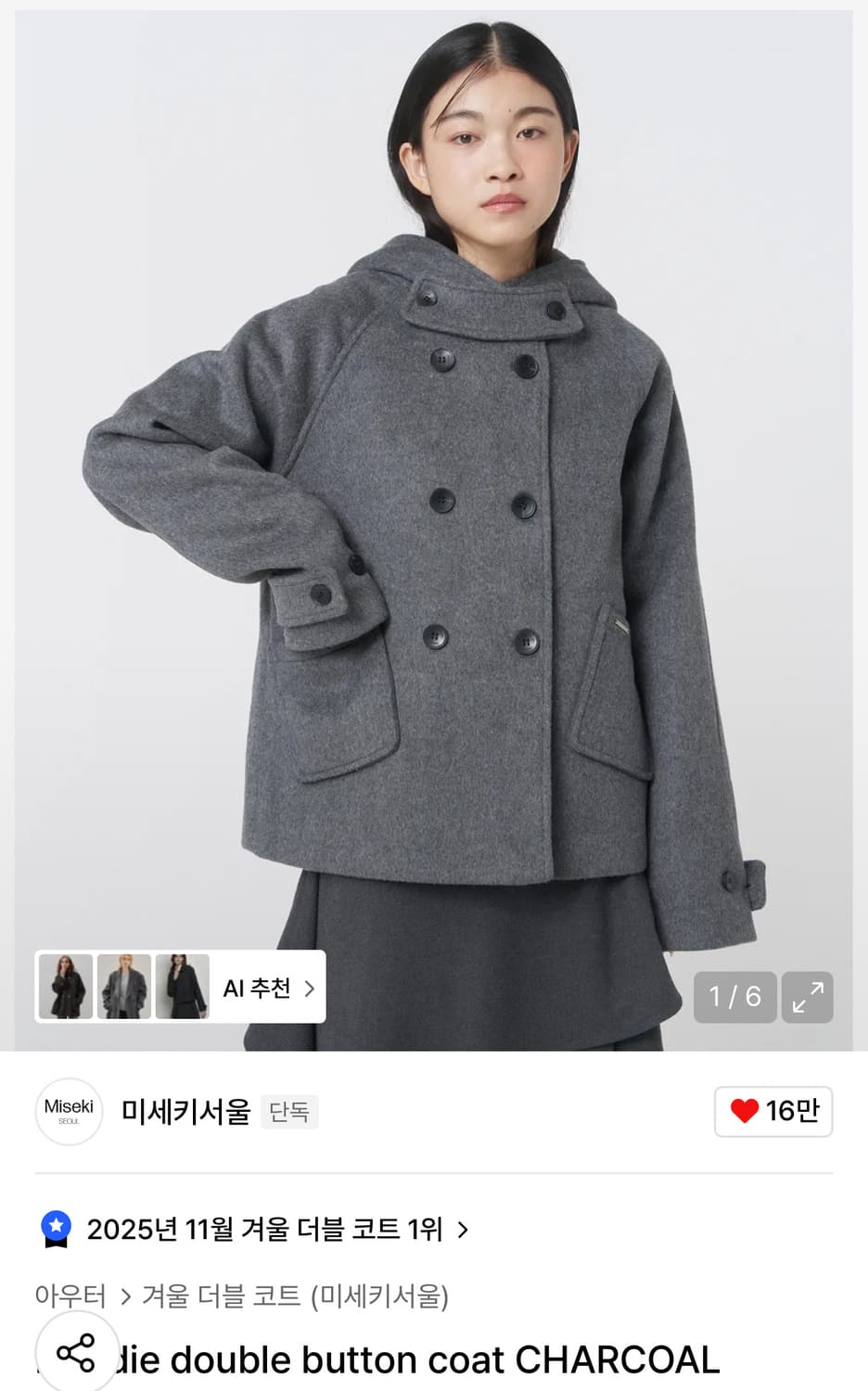
Task: Open the 겨울 더블 코트 (미세키서울) category link
Action: 297,1296
